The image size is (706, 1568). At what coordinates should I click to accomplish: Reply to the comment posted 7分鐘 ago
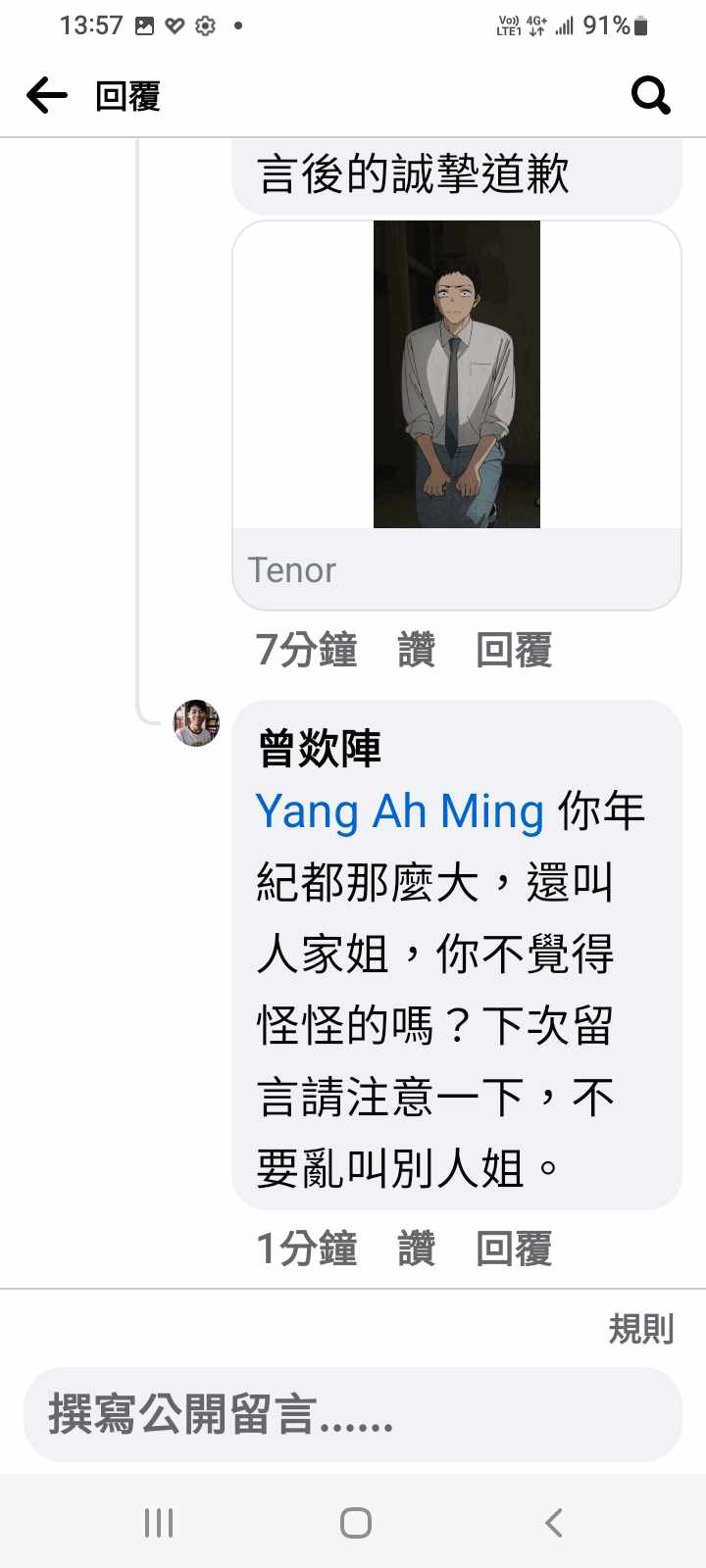click(x=514, y=650)
